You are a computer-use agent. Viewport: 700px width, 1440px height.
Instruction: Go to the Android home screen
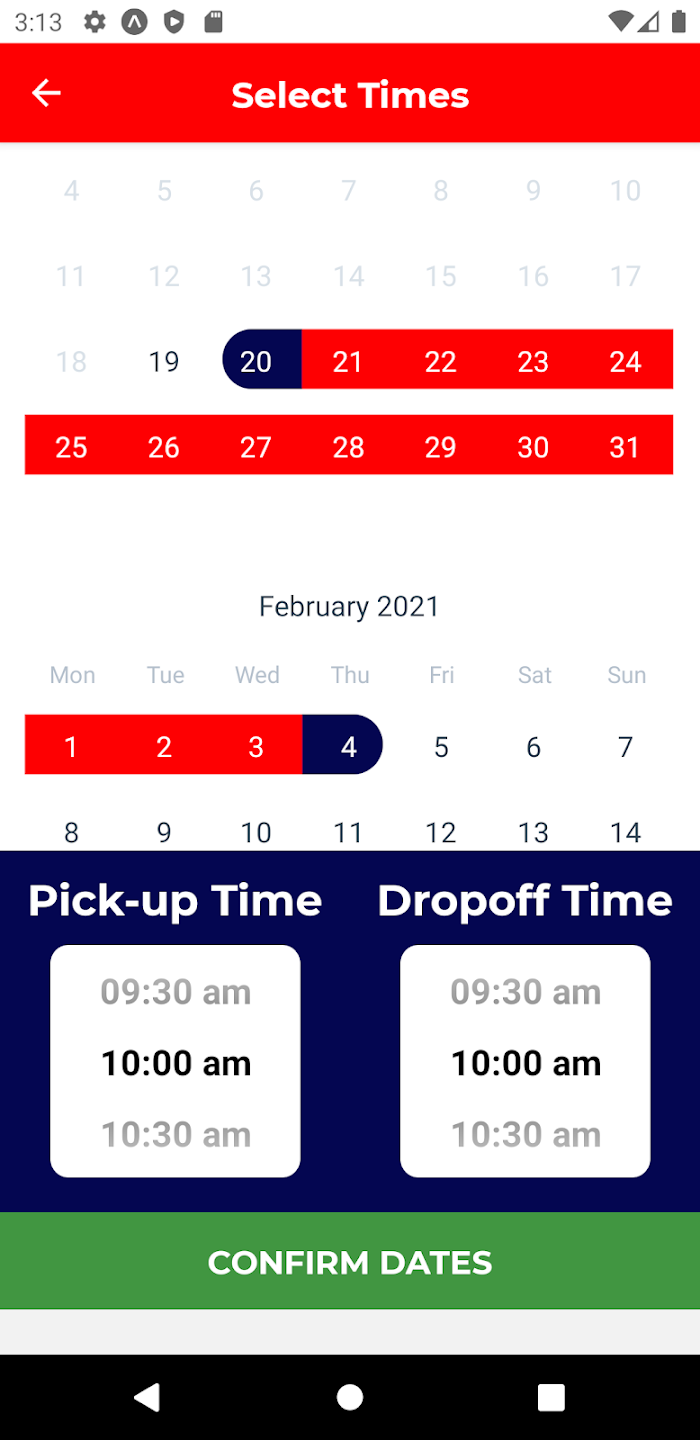coord(350,1397)
